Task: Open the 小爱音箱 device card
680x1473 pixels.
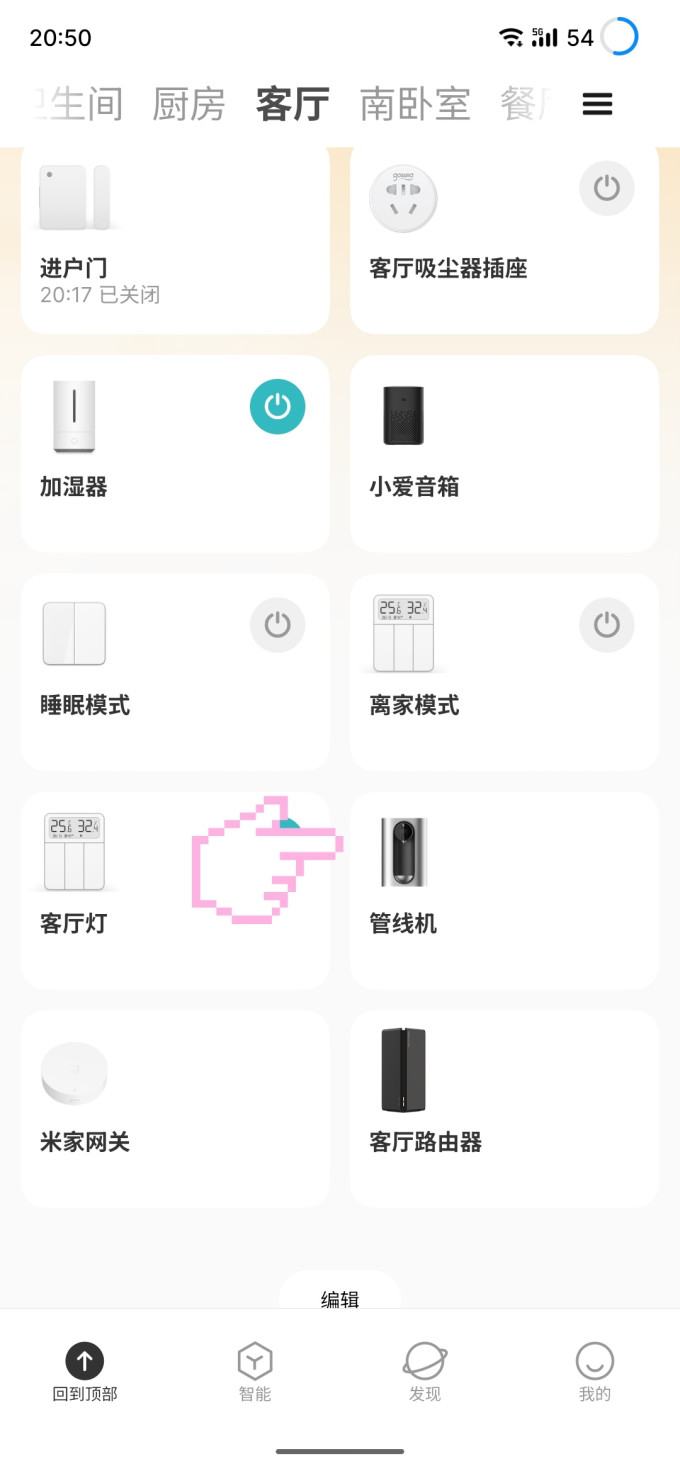Action: click(x=504, y=453)
